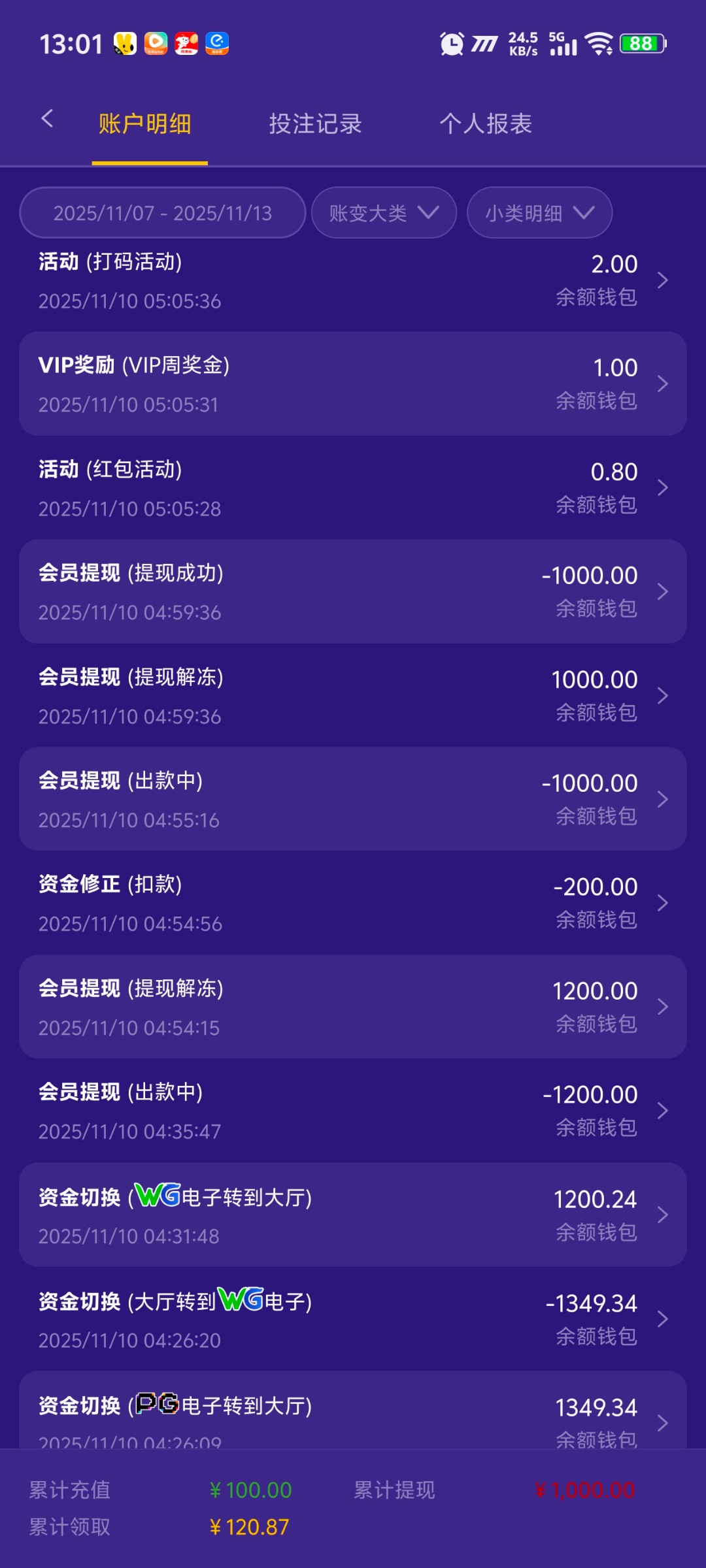This screenshot has width=706, height=1568.
Task: Open the 红包活动 0.80 record
Action: (x=353, y=488)
